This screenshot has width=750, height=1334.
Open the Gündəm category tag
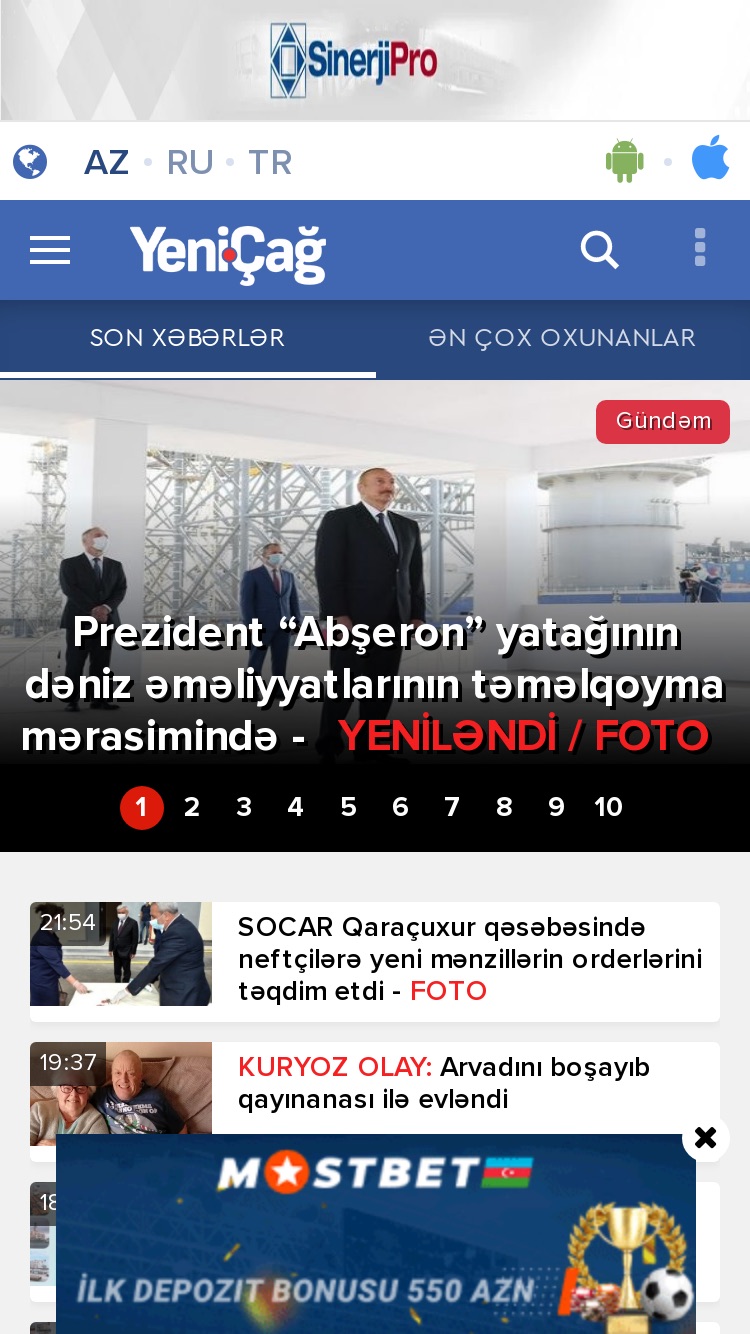[663, 421]
